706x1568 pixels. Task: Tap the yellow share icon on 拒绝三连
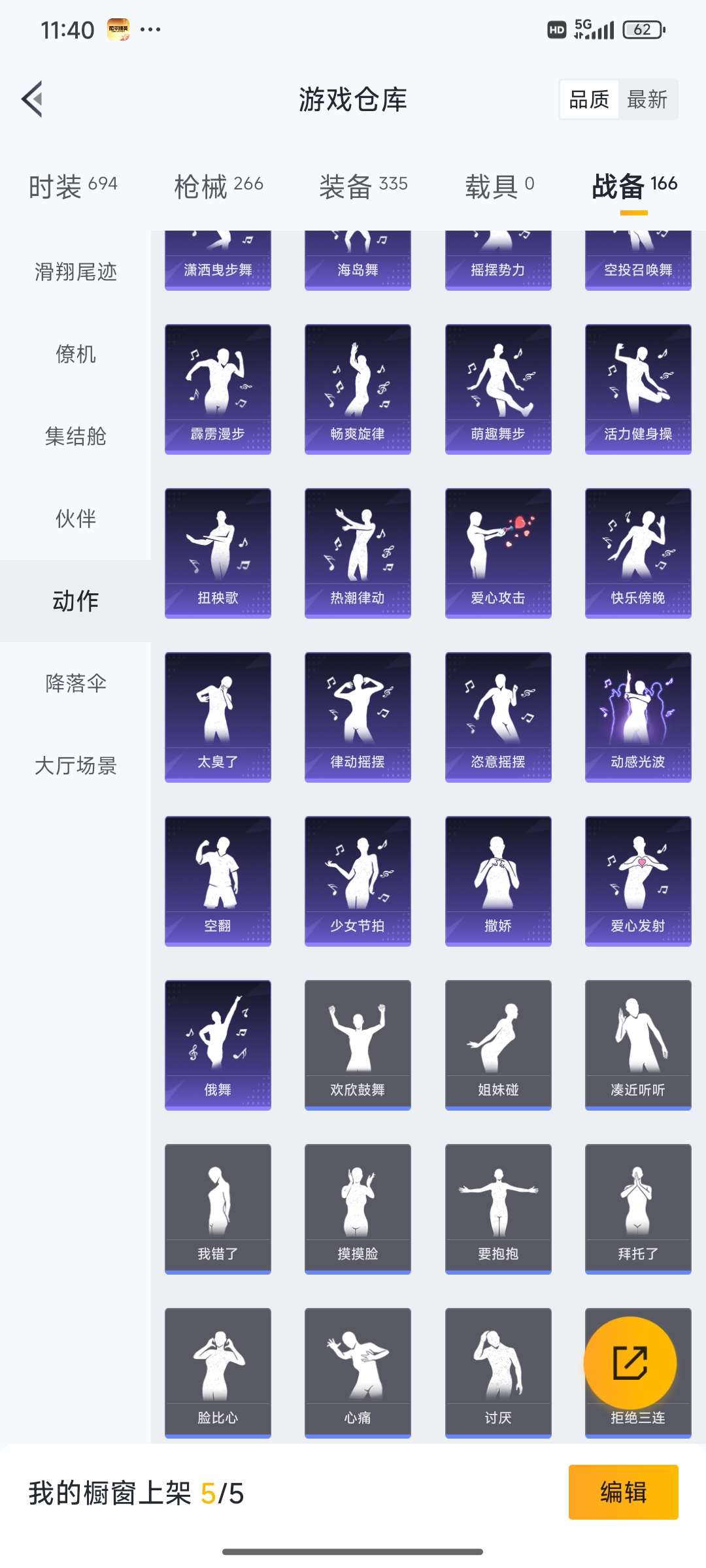click(x=638, y=1362)
